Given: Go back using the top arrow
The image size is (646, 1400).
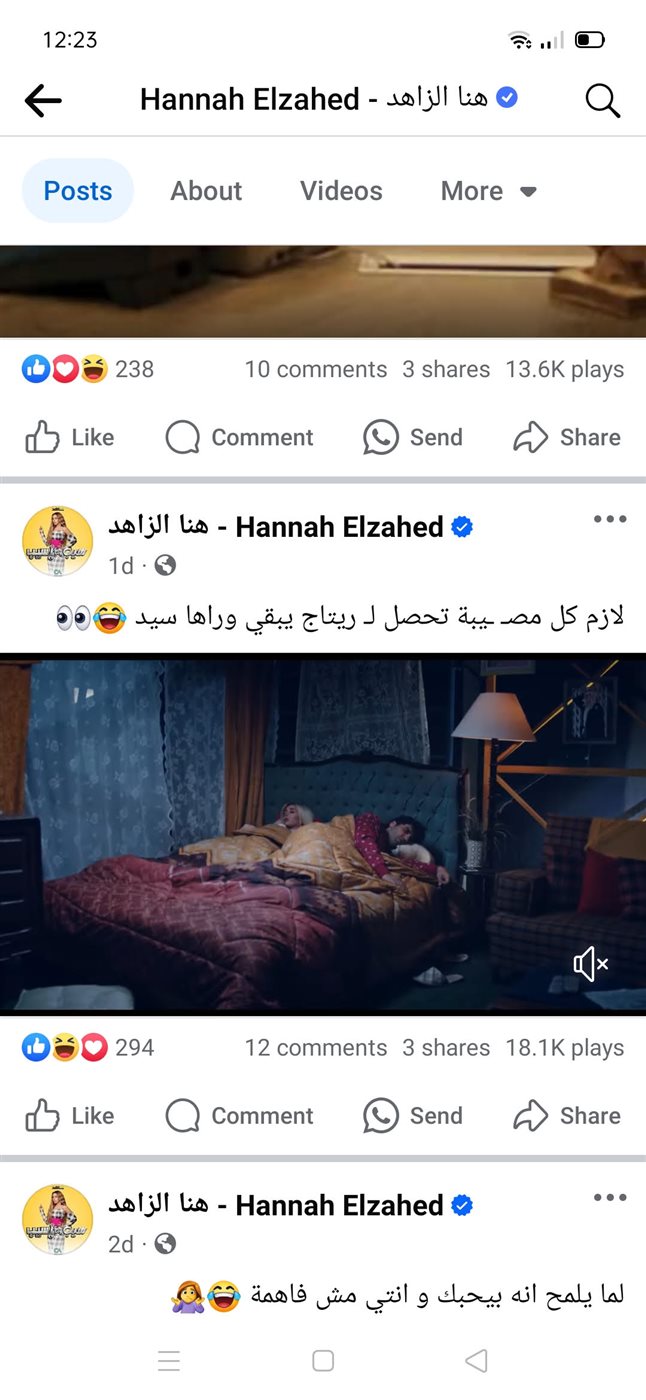Looking at the screenshot, I should point(43,99).
